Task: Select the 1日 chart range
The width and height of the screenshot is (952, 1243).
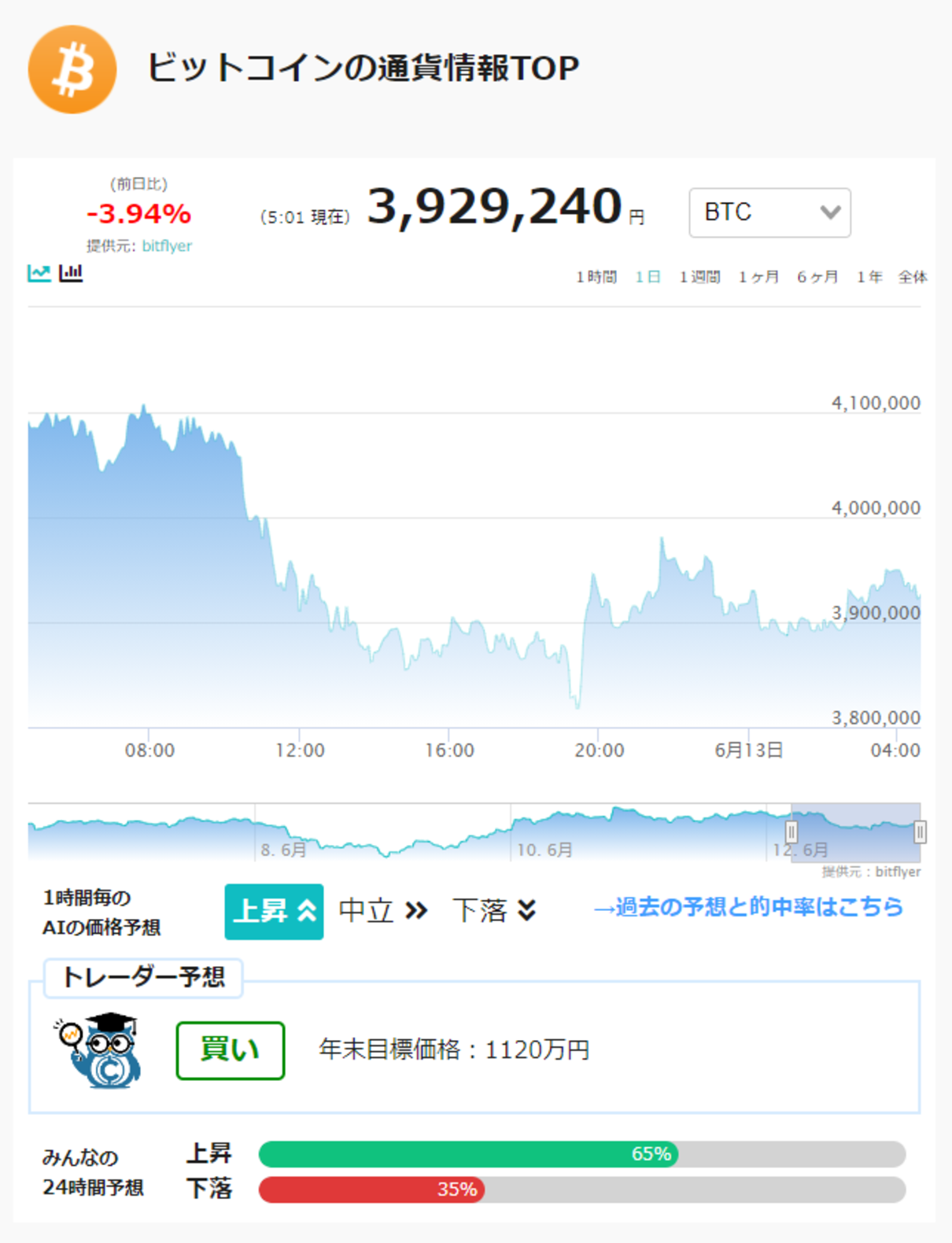Action: coord(648,277)
